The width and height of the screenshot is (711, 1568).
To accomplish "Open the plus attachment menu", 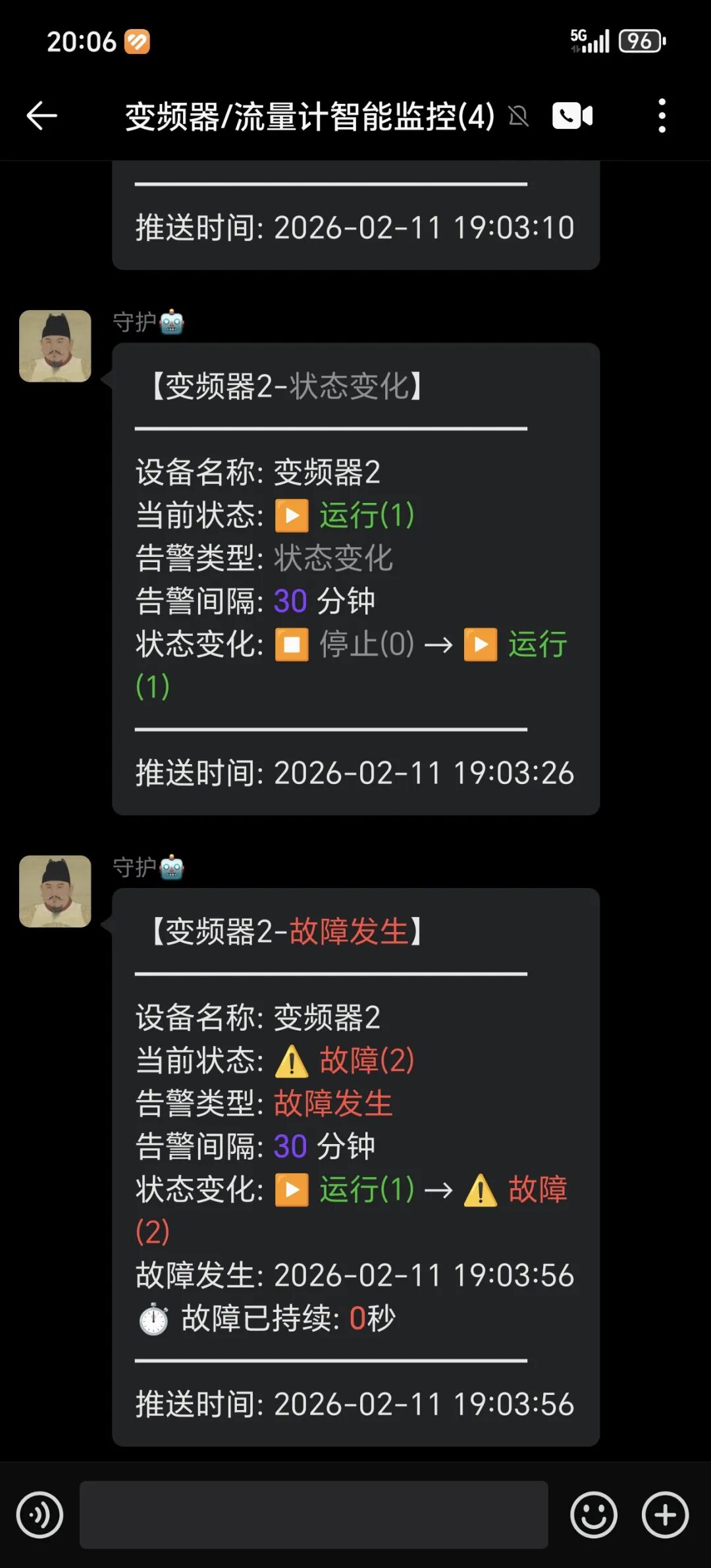I will 665,1515.
